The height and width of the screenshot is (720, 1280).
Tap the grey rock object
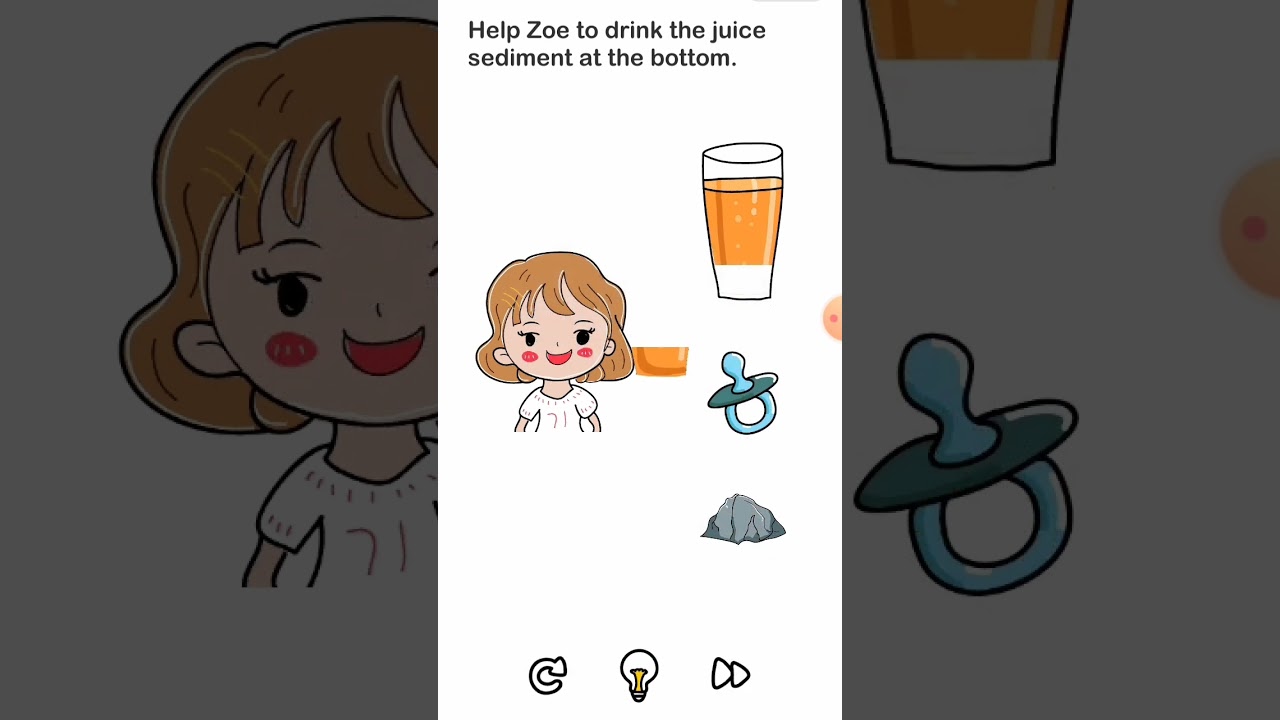pyautogui.click(x=743, y=519)
